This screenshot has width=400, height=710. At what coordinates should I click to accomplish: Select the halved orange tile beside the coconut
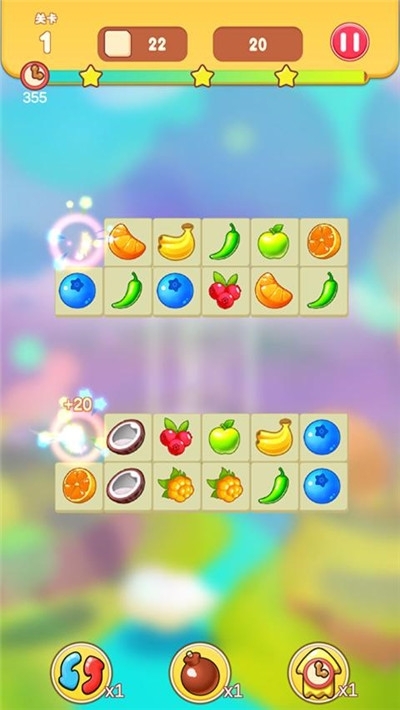79,487
